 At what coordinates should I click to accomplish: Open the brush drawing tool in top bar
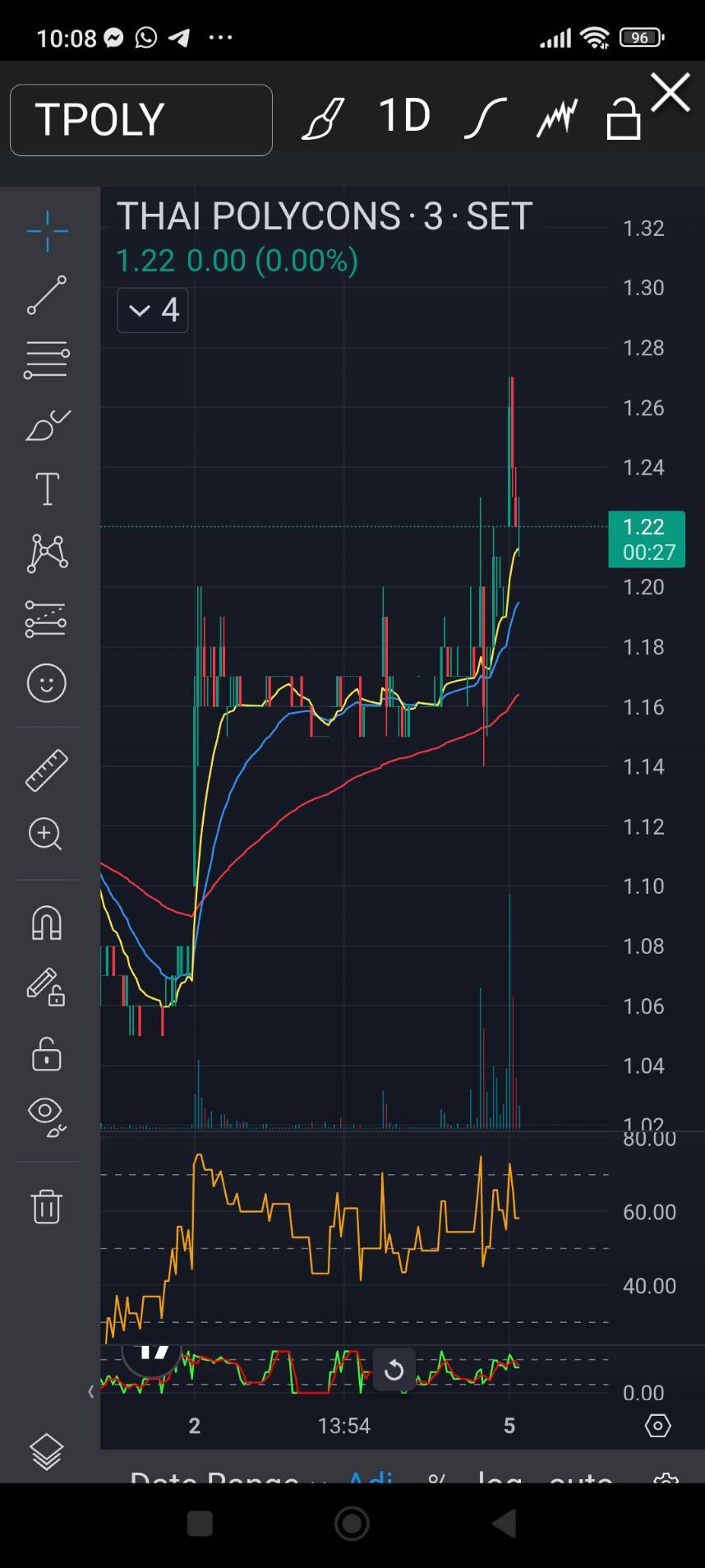click(323, 118)
